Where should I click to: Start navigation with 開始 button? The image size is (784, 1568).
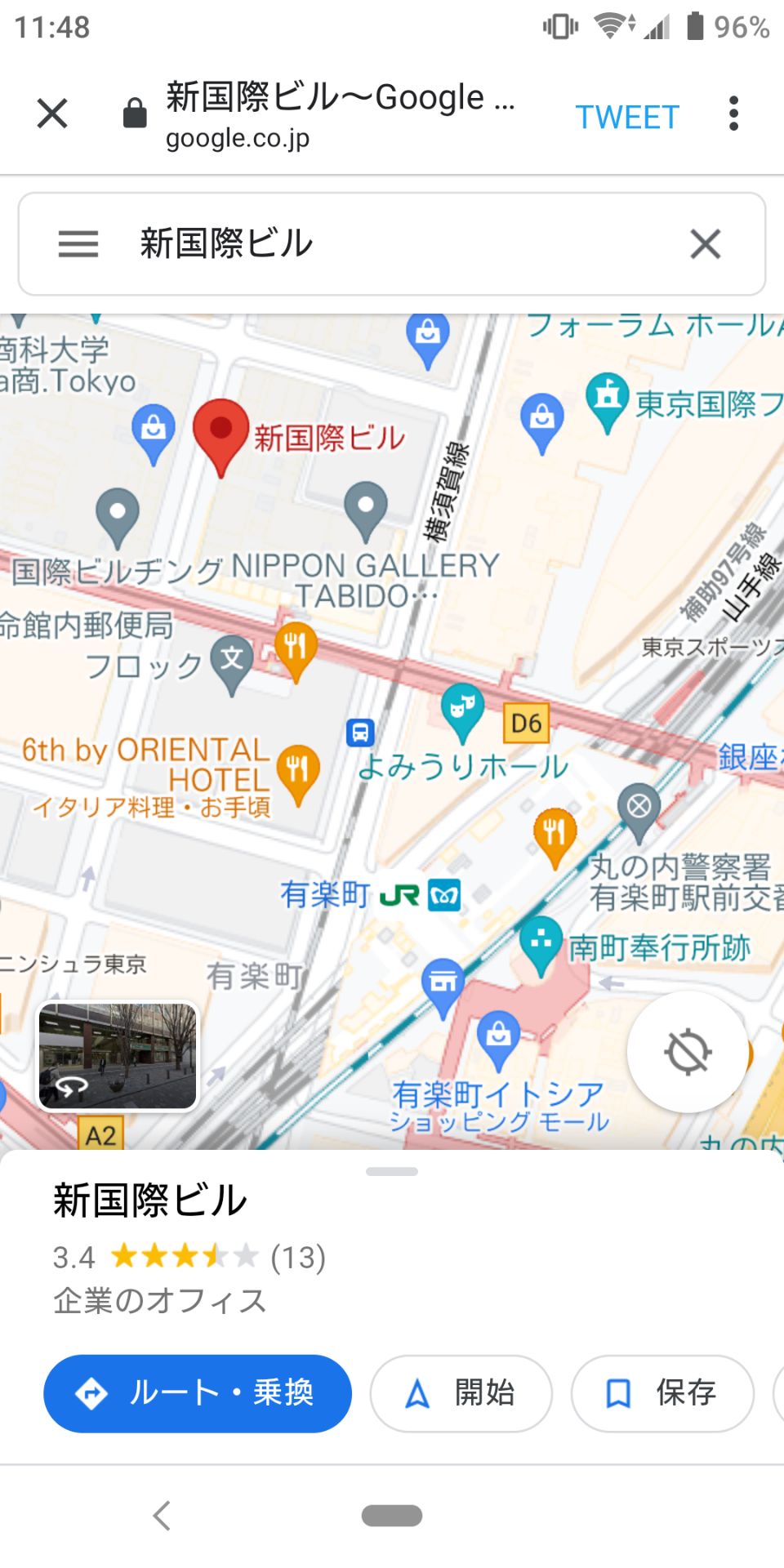tap(461, 1392)
